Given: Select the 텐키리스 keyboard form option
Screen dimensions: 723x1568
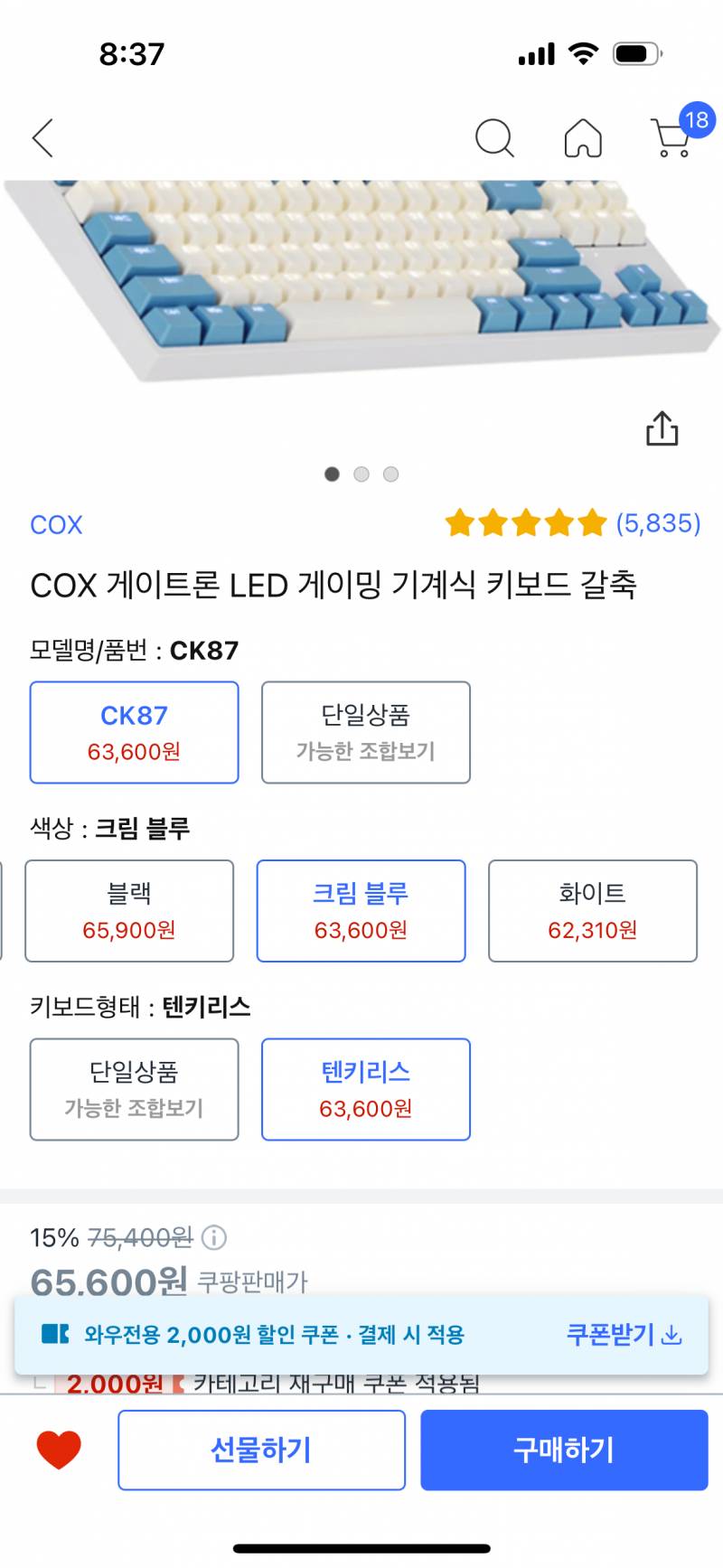Looking at the screenshot, I should point(365,1090).
